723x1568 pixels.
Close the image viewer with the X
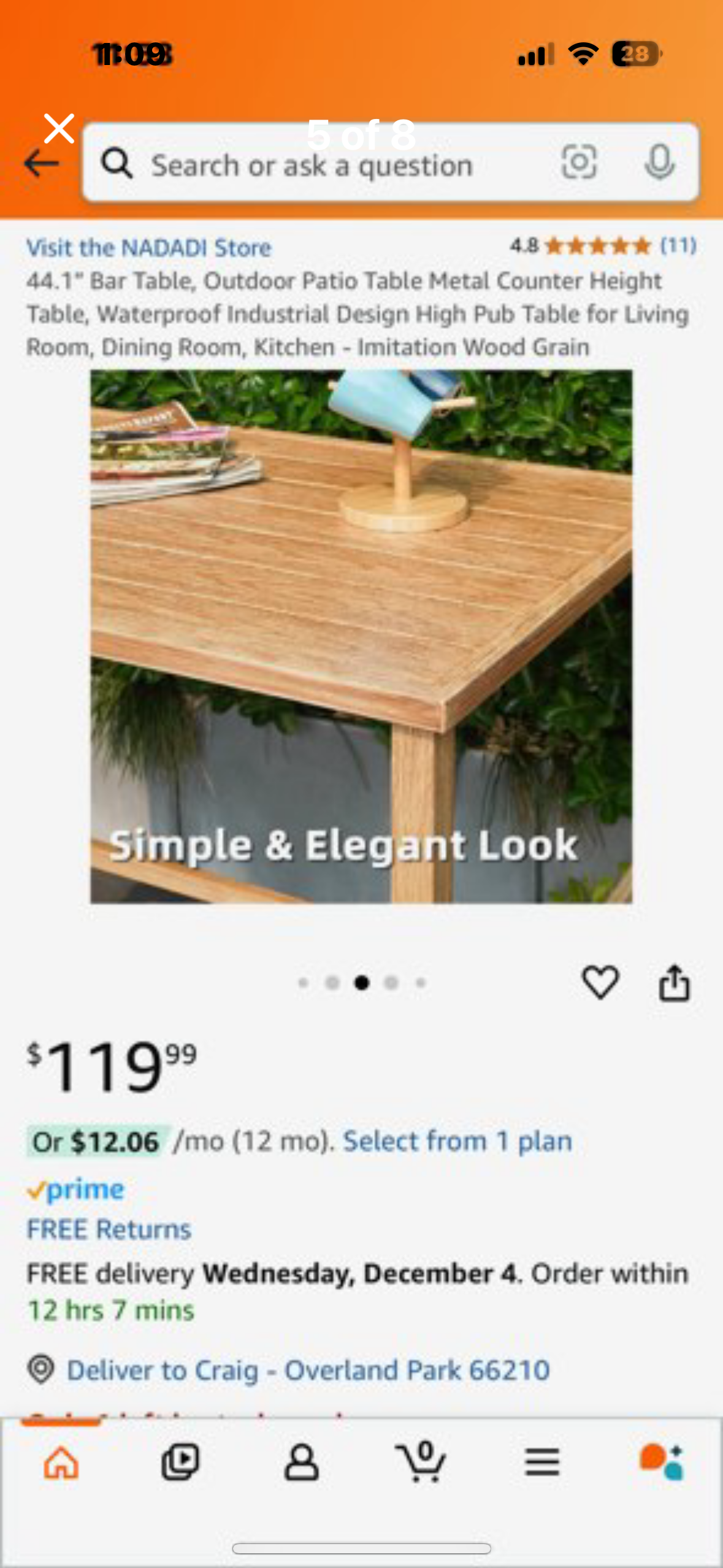click(59, 129)
